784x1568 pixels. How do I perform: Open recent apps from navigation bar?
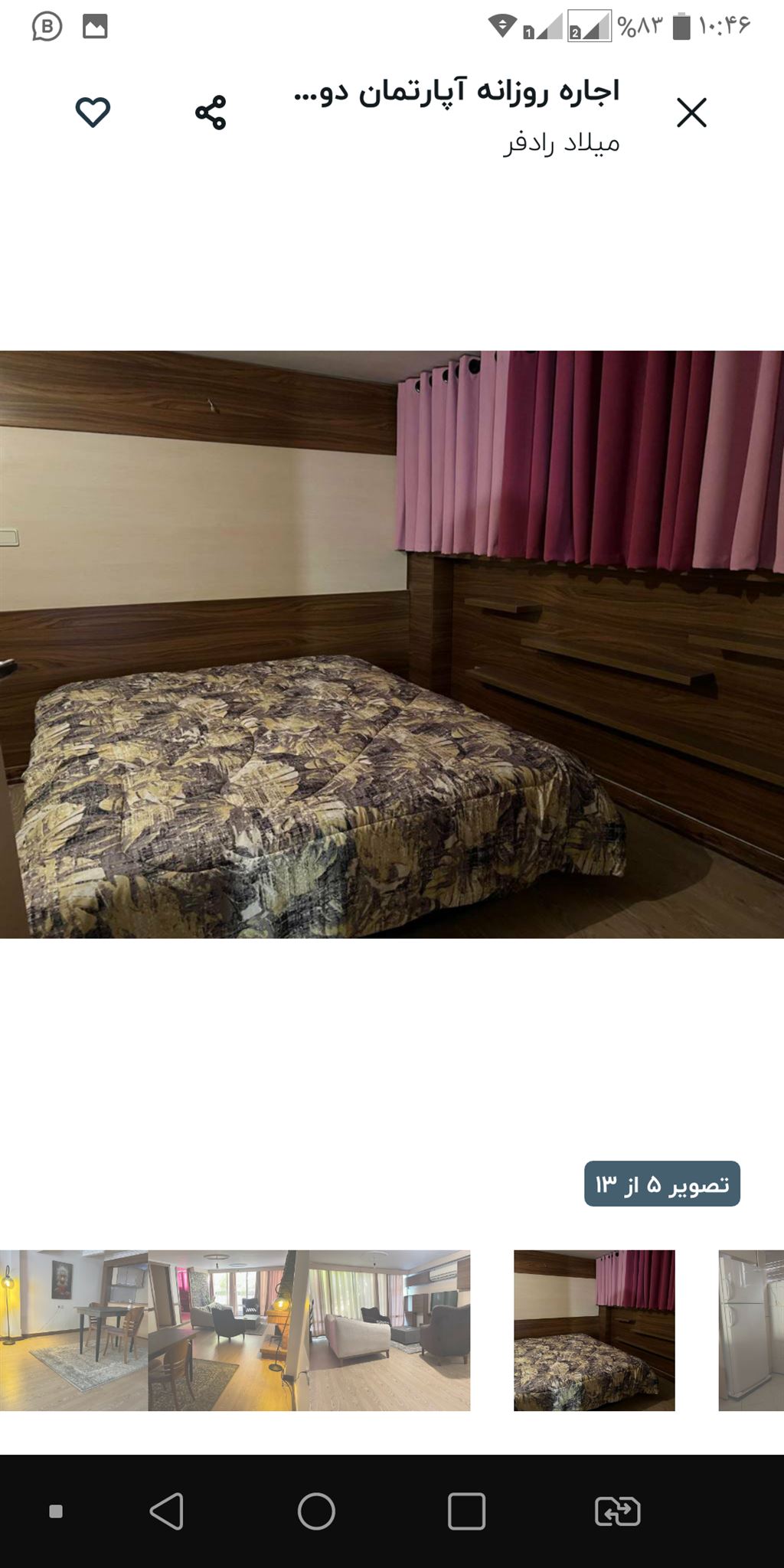coord(466,1511)
